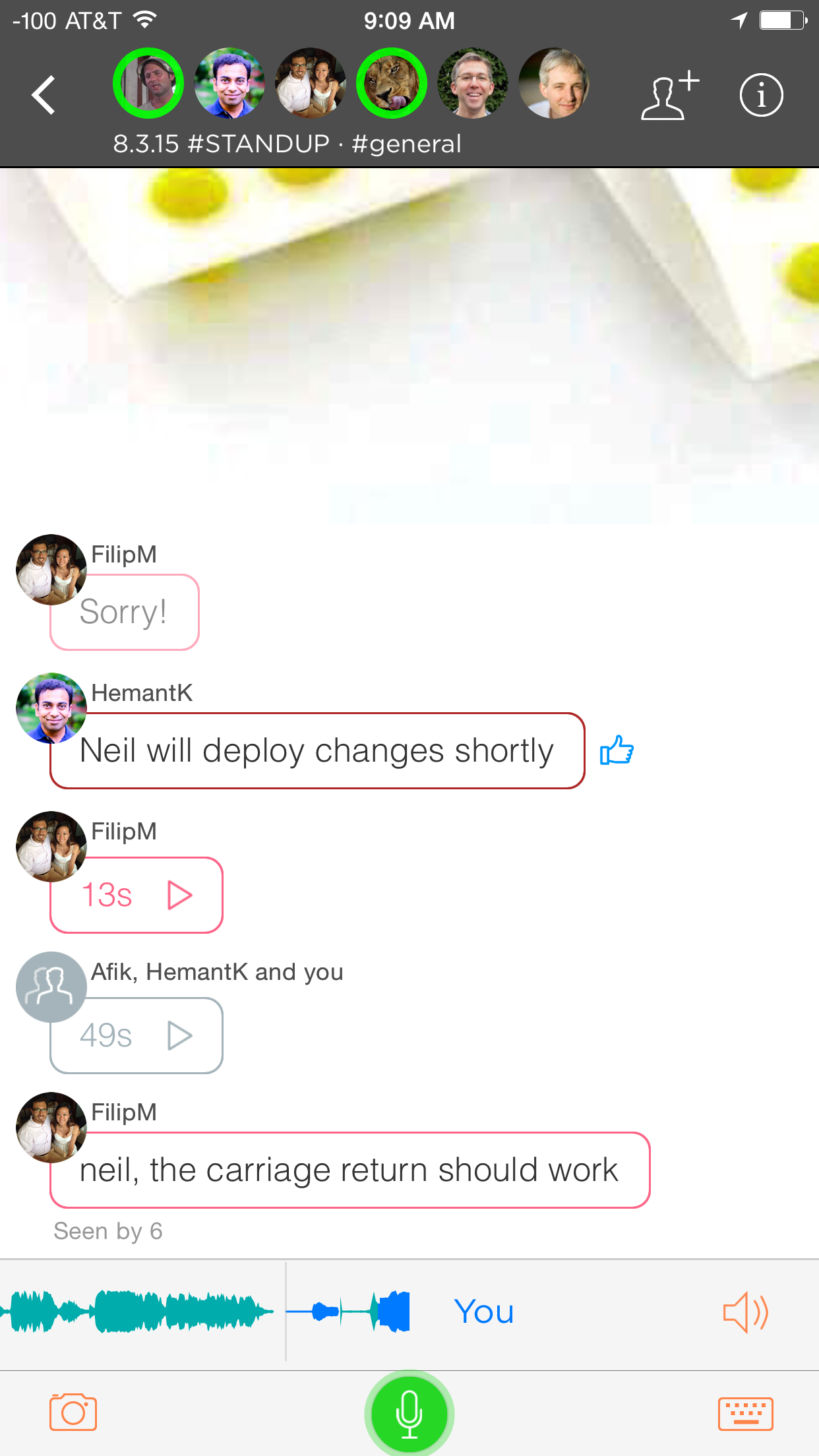Go back to the previous screen
819x1456 pixels.
(44, 96)
